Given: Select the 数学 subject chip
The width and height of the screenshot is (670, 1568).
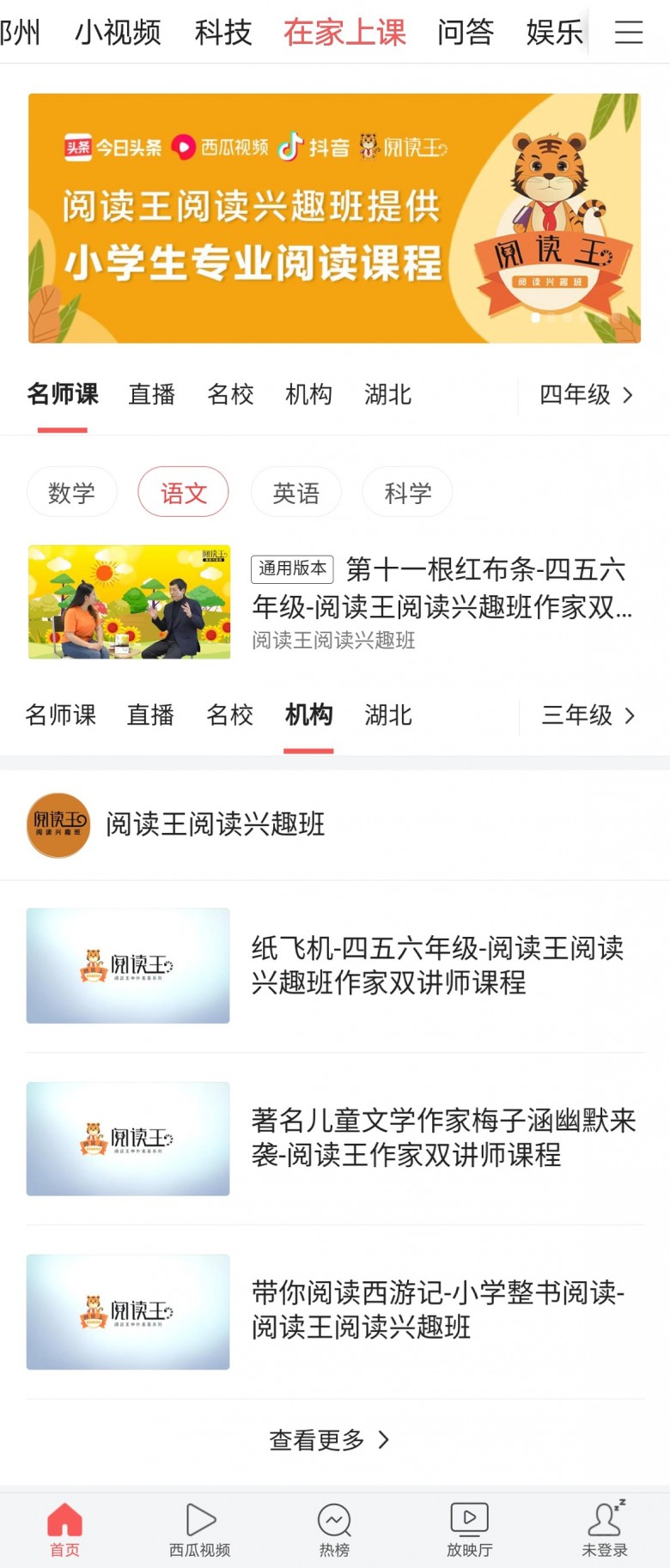Looking at the screenshot, I should click(71, 493).
